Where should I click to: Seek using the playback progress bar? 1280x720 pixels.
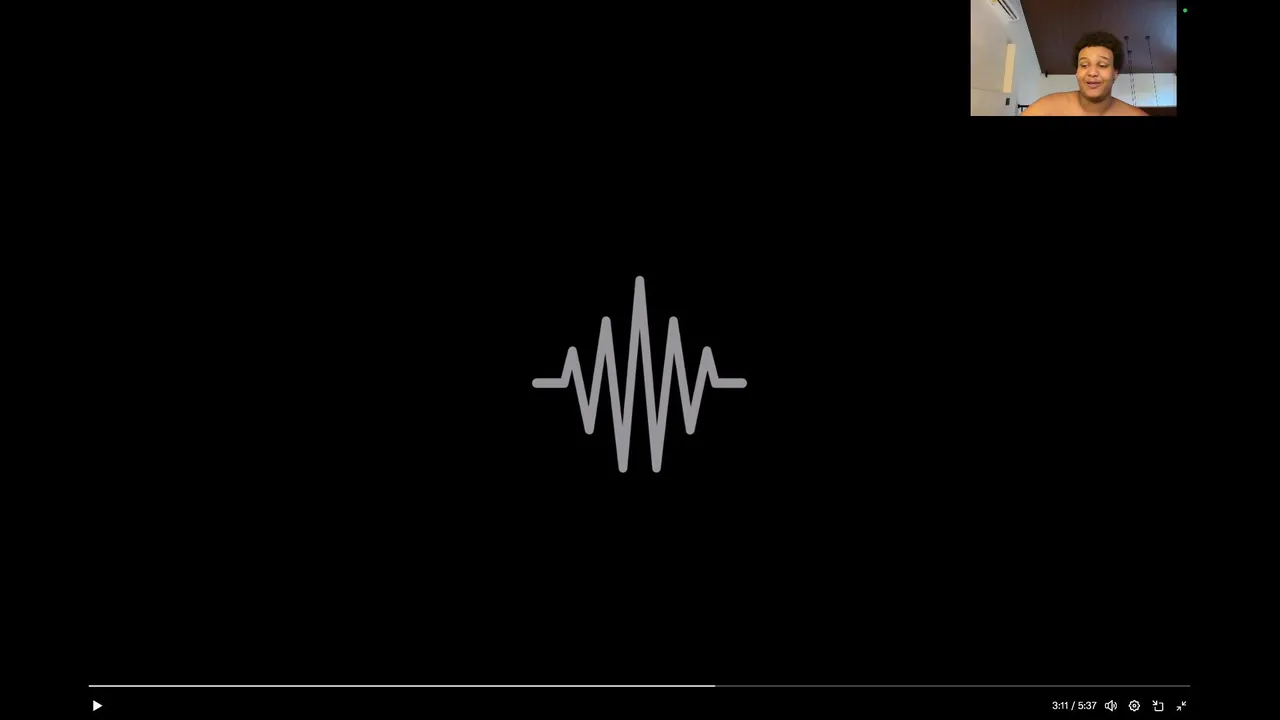tap(640, 686)
